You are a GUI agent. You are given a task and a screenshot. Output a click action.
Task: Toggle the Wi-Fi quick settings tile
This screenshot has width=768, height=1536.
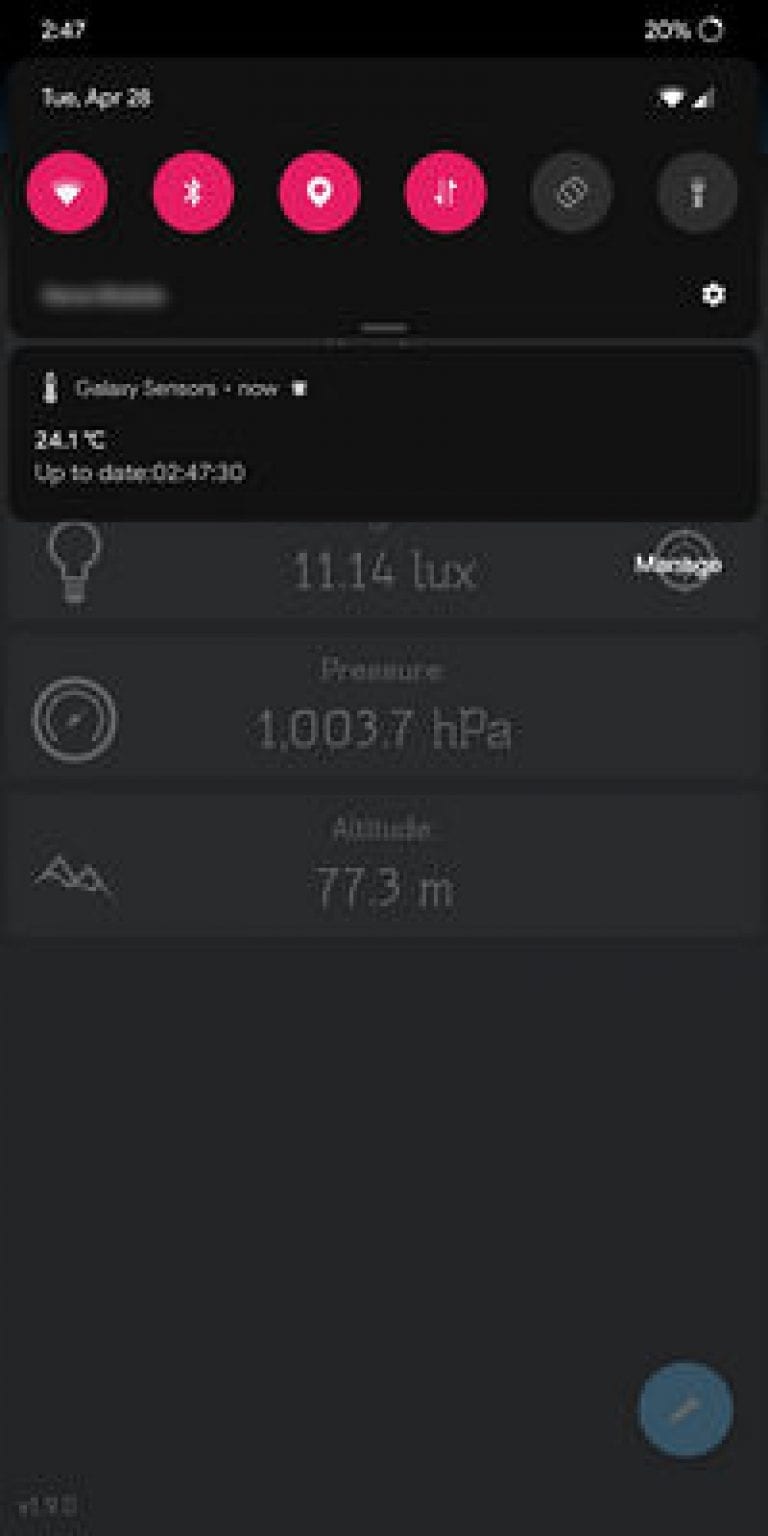pyautogui.click(x=66, y=192)
